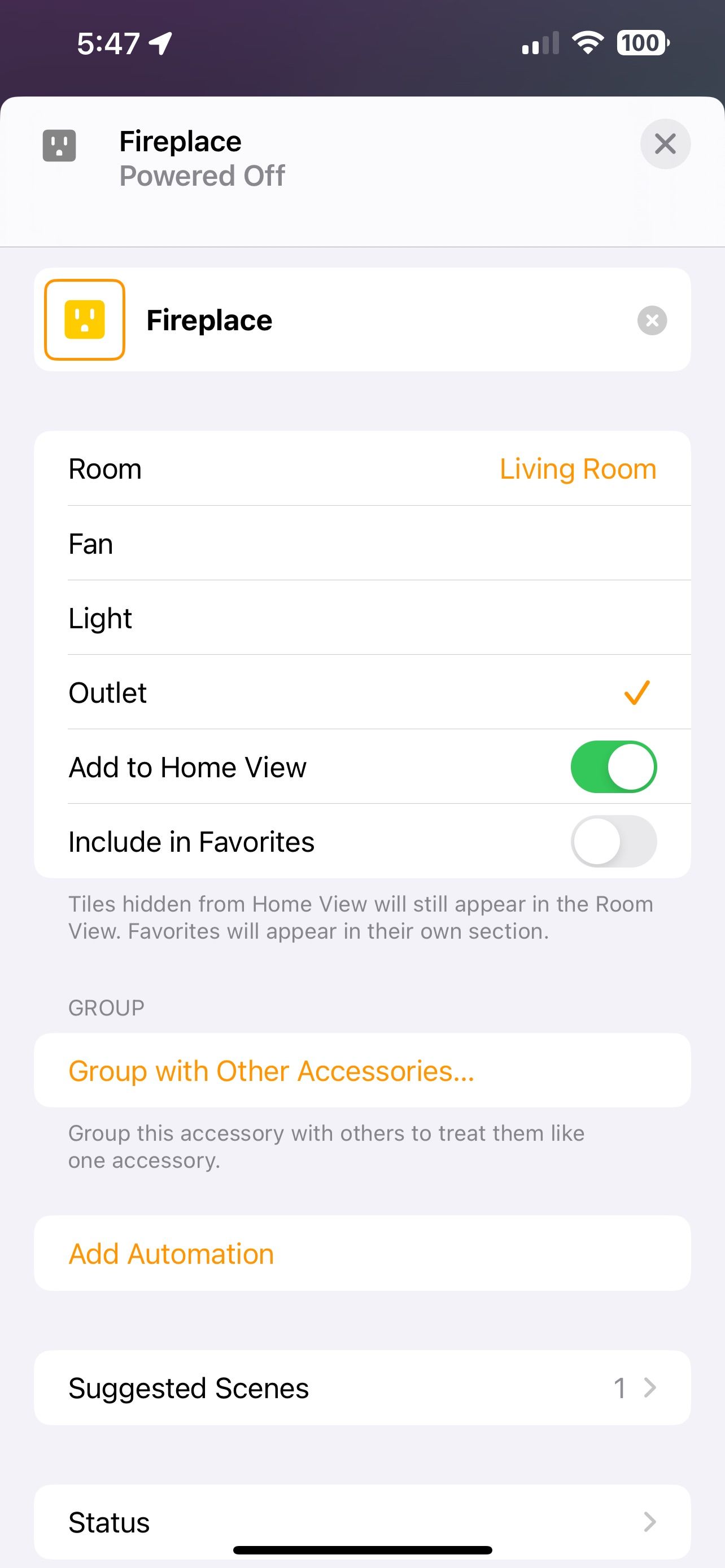Select Fan as the display type

(x=362, y=544)
